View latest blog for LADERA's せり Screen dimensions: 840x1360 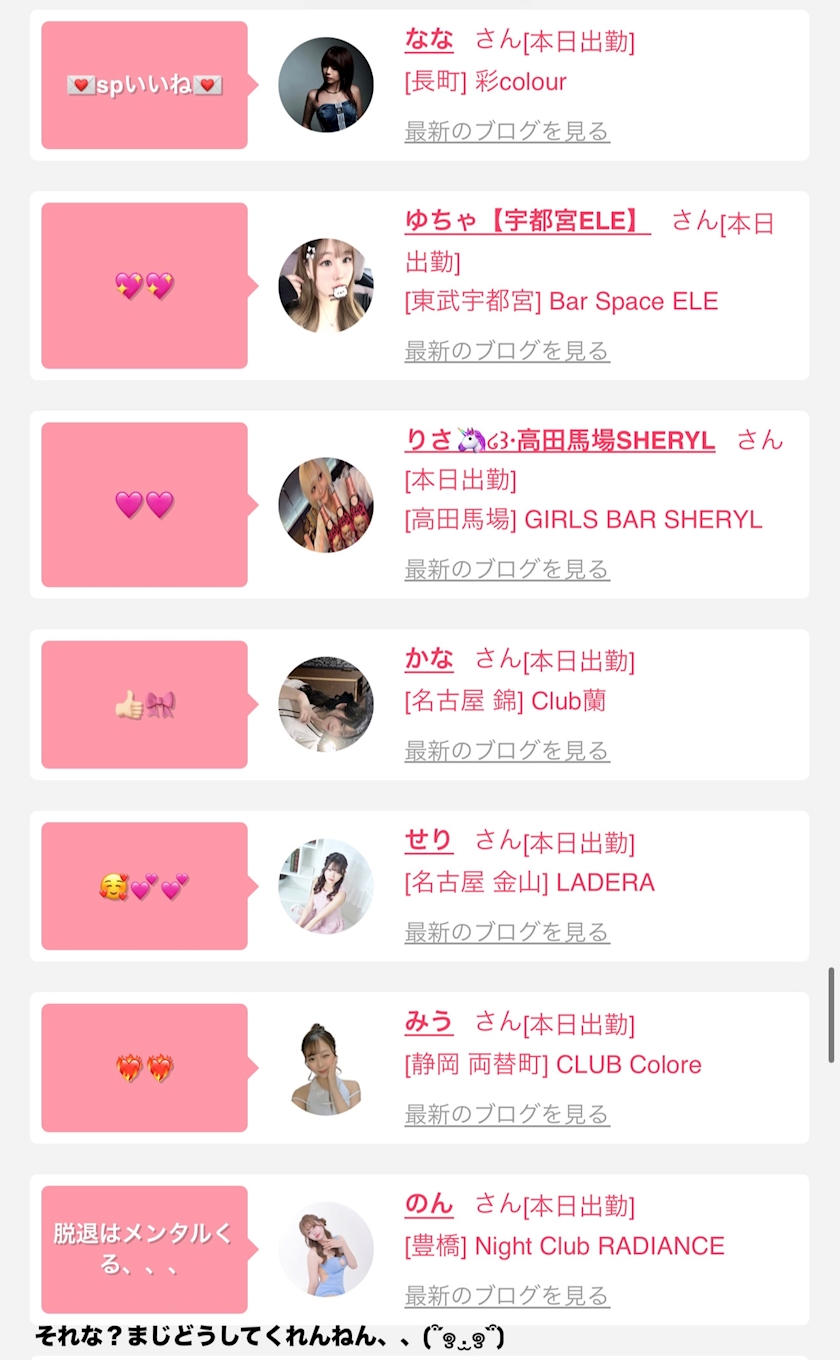[x=507, y=932]
